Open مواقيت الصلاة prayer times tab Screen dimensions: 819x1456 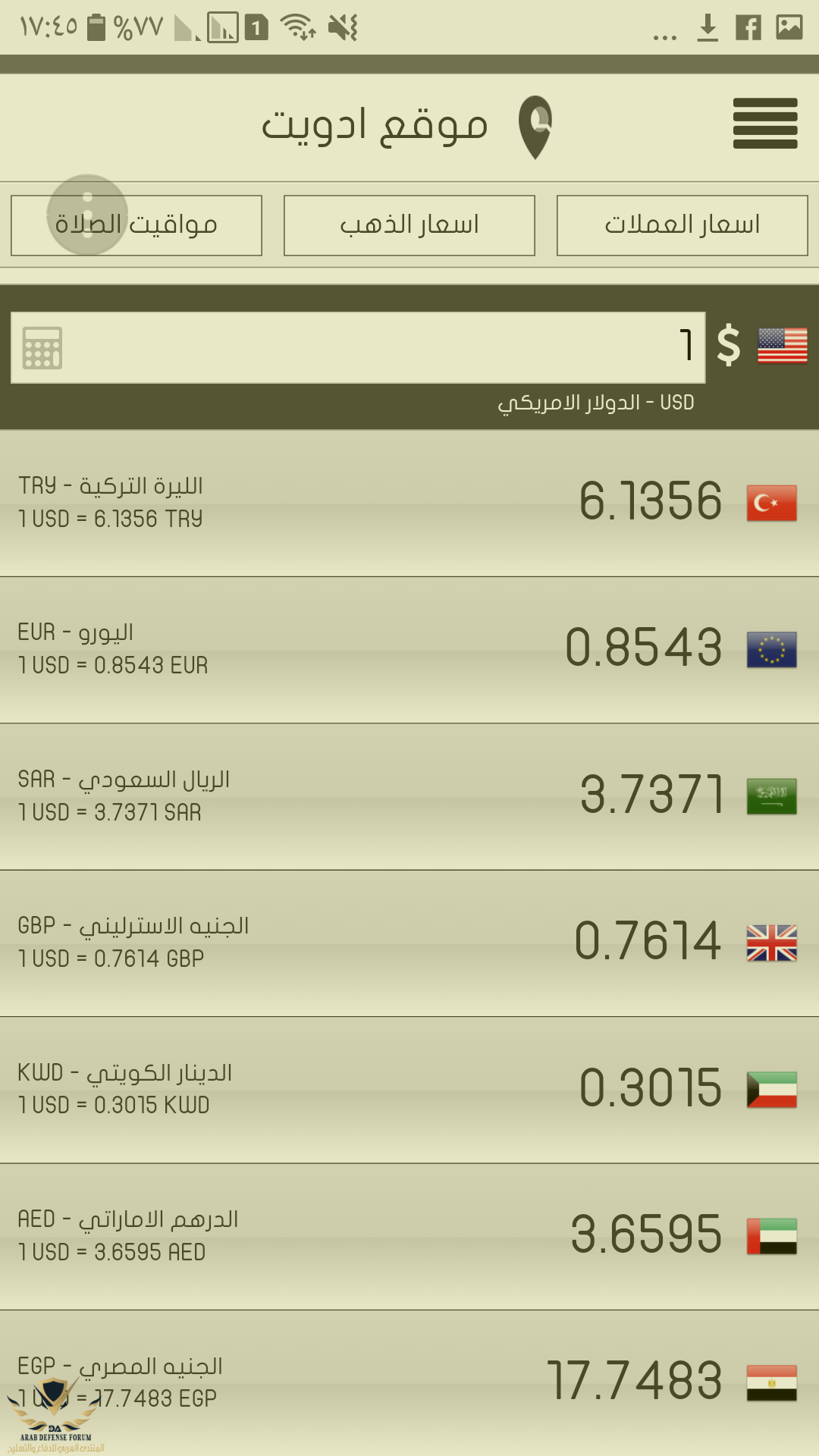coord(136,225)
